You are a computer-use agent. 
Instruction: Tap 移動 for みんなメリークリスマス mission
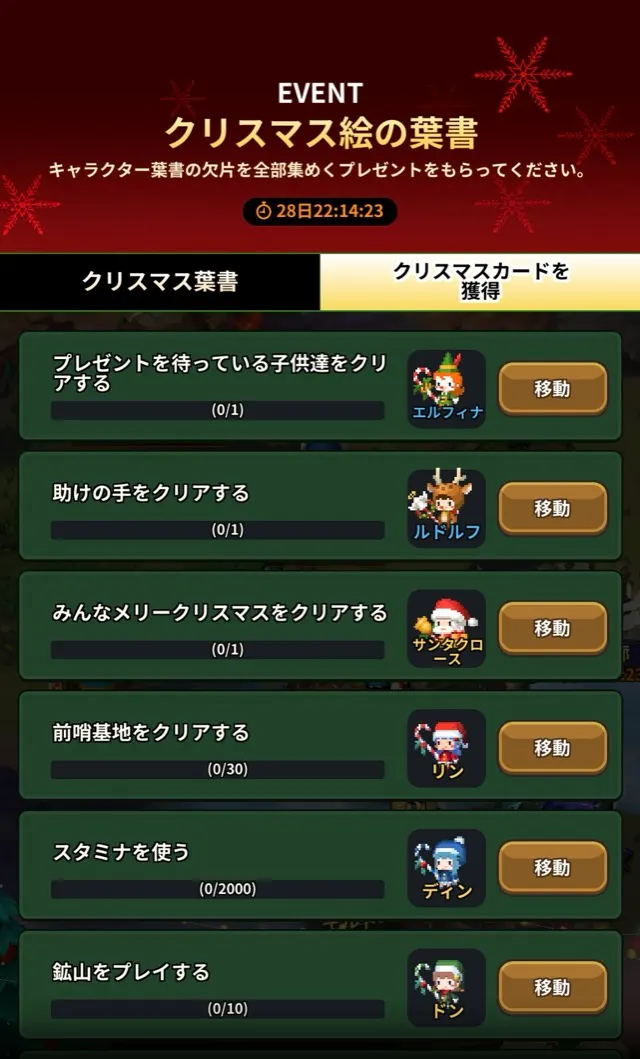pyautogui.click(x=552, y=628)
